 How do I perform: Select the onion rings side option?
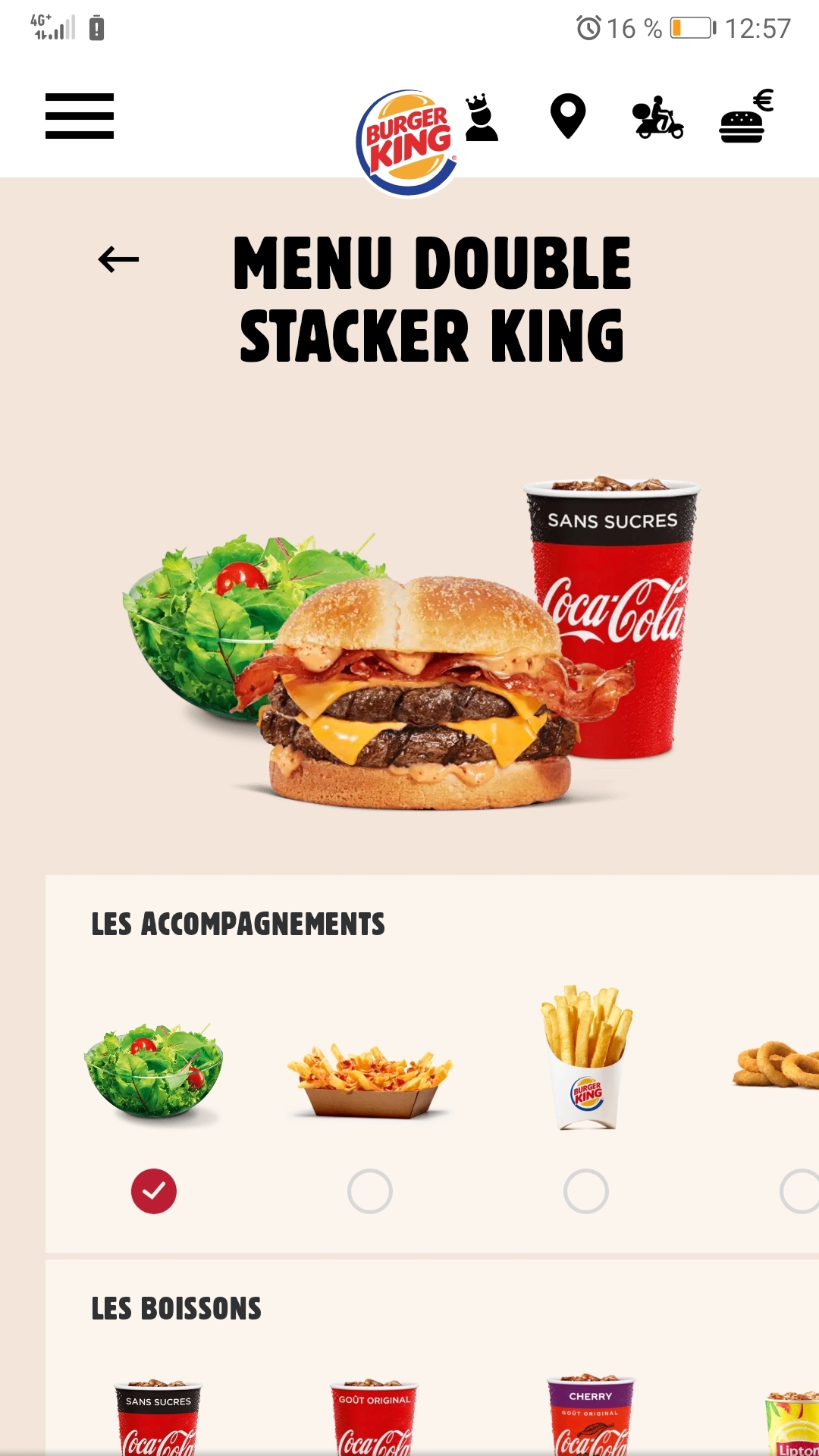pos(799,1191)
